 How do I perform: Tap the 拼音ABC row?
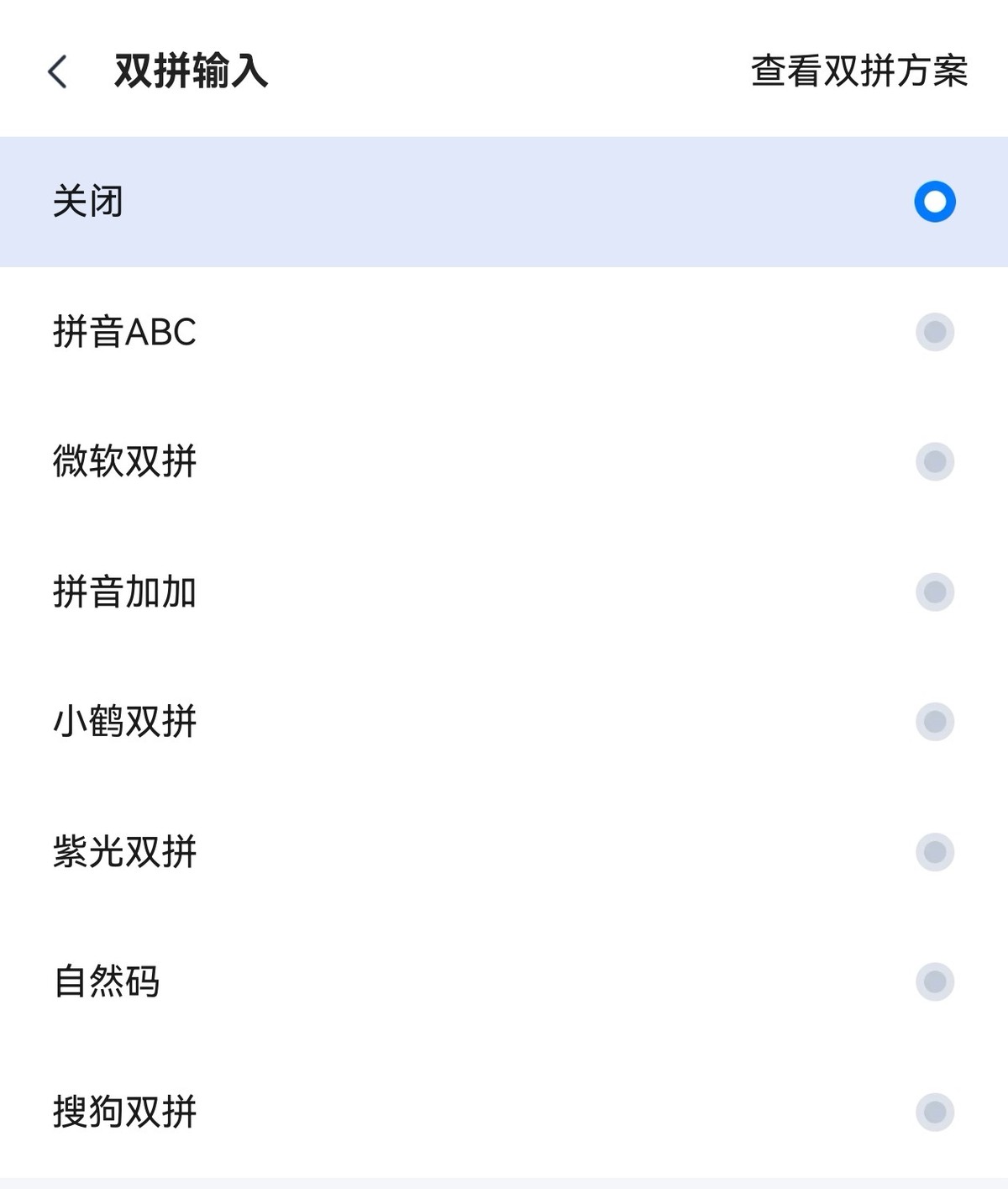[x=504, y=332]
